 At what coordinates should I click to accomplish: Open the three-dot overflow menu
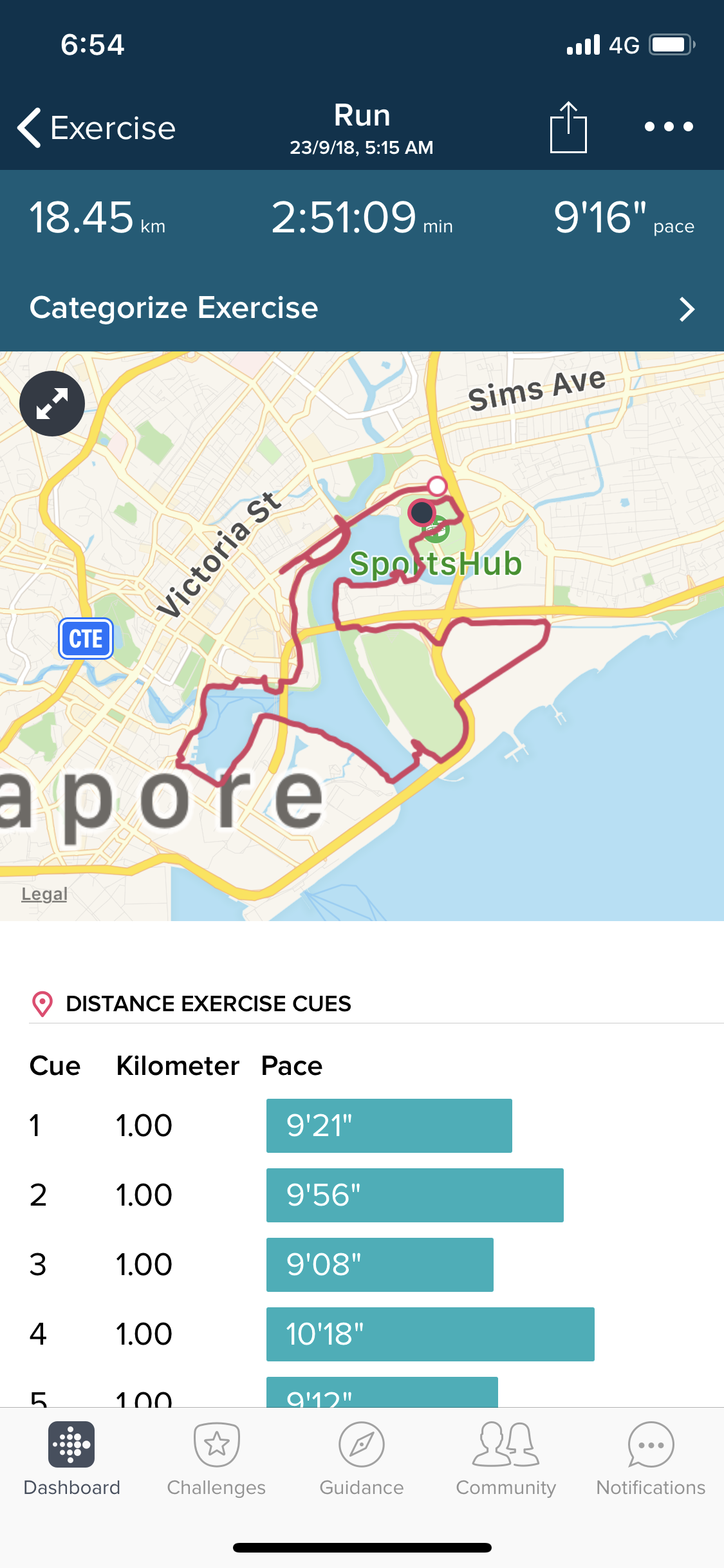(669, 127)
